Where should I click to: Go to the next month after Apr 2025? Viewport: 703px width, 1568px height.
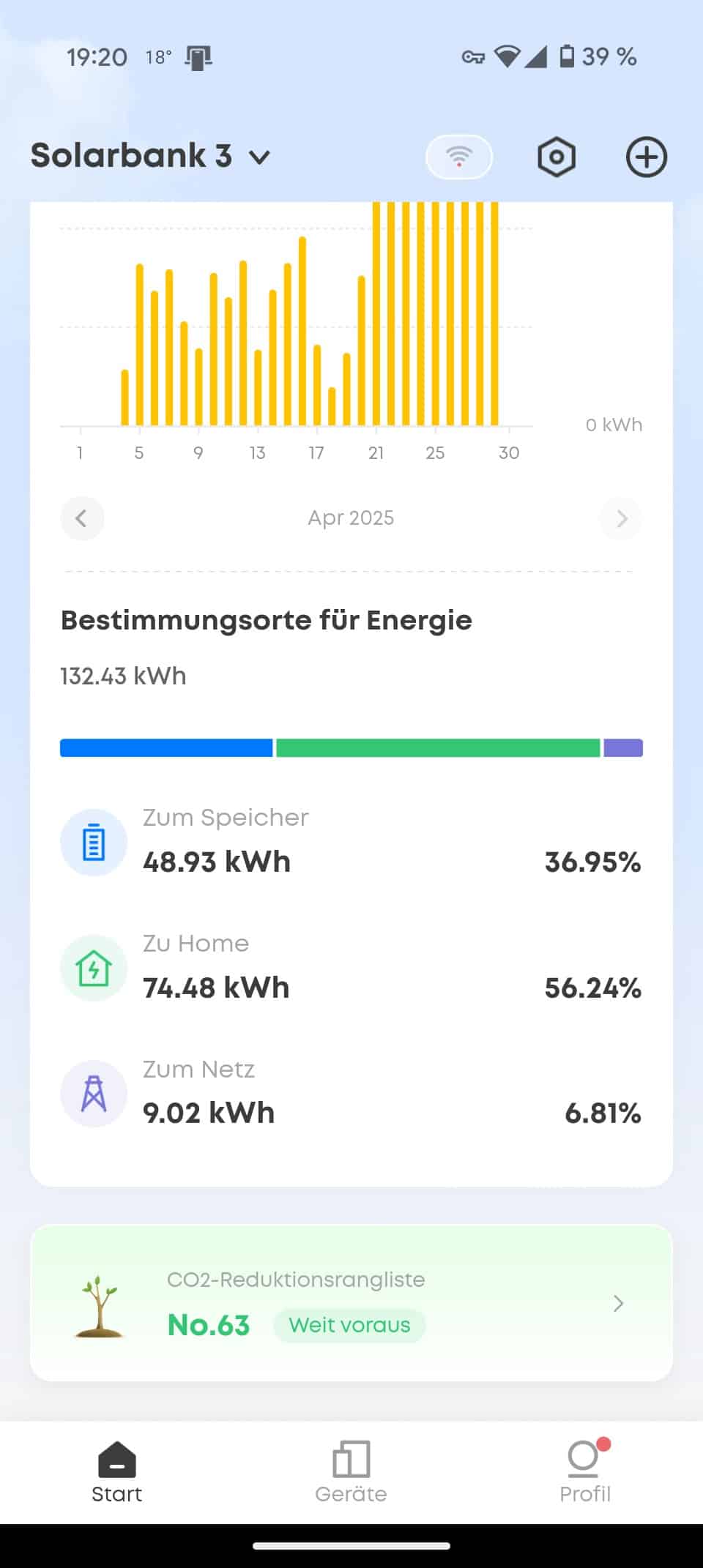[x=621, y=518]
